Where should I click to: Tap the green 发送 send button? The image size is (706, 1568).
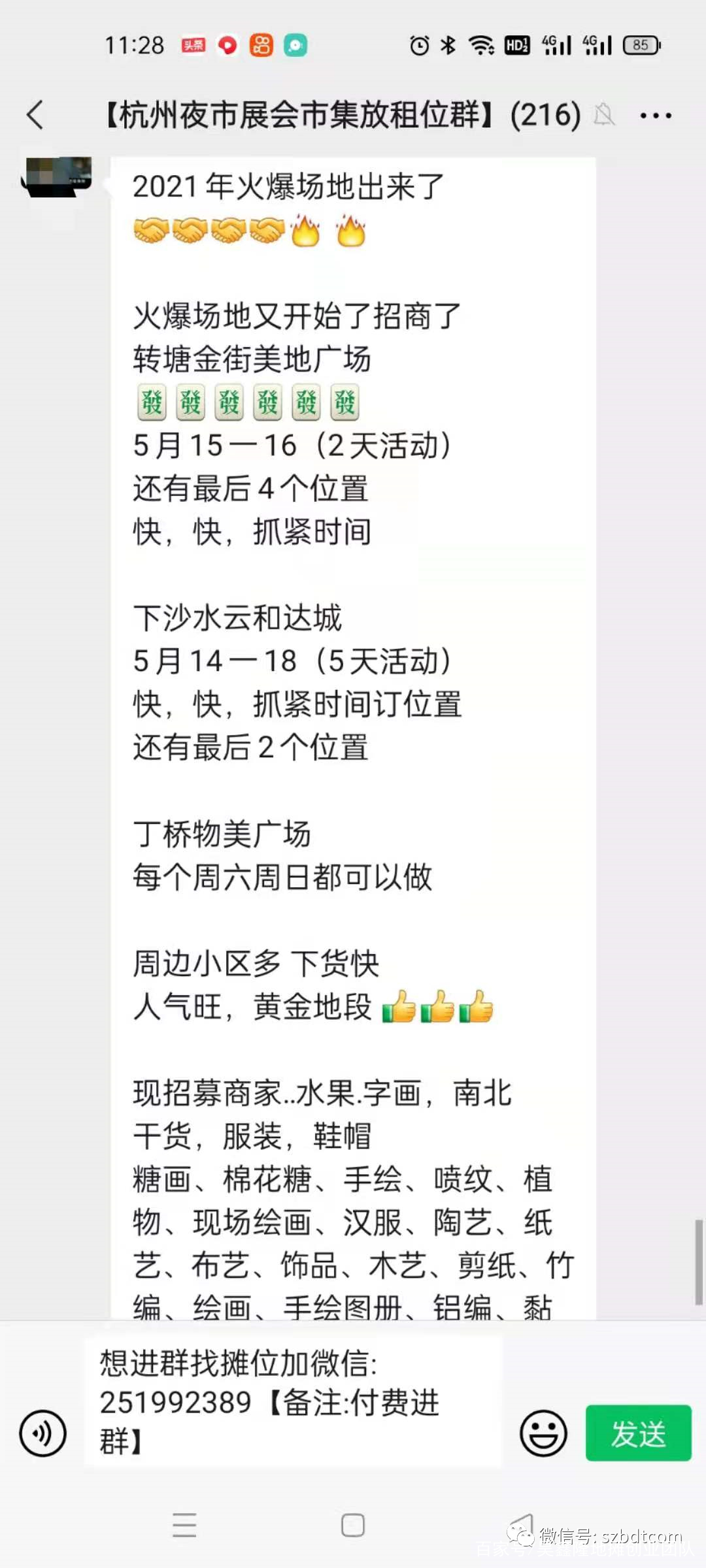638,1433
